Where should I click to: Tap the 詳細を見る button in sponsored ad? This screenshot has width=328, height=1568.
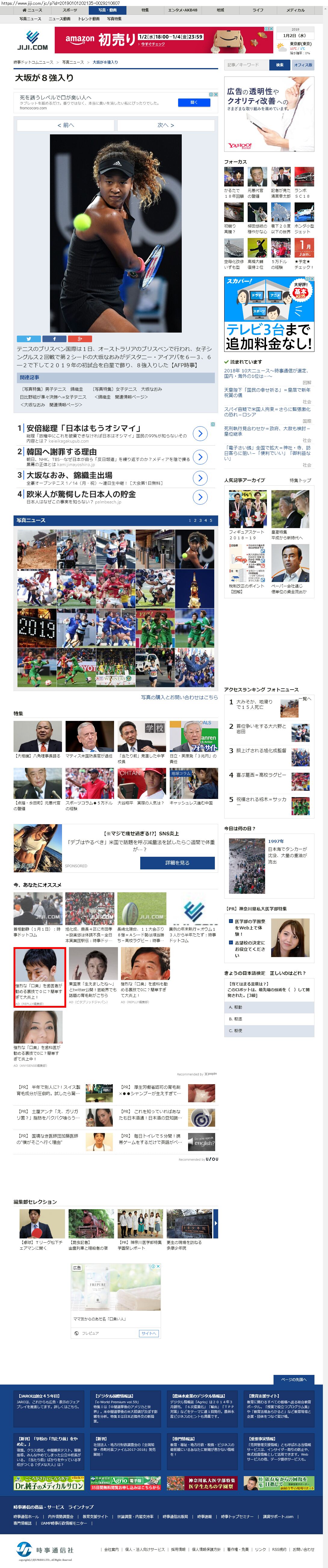177,862
